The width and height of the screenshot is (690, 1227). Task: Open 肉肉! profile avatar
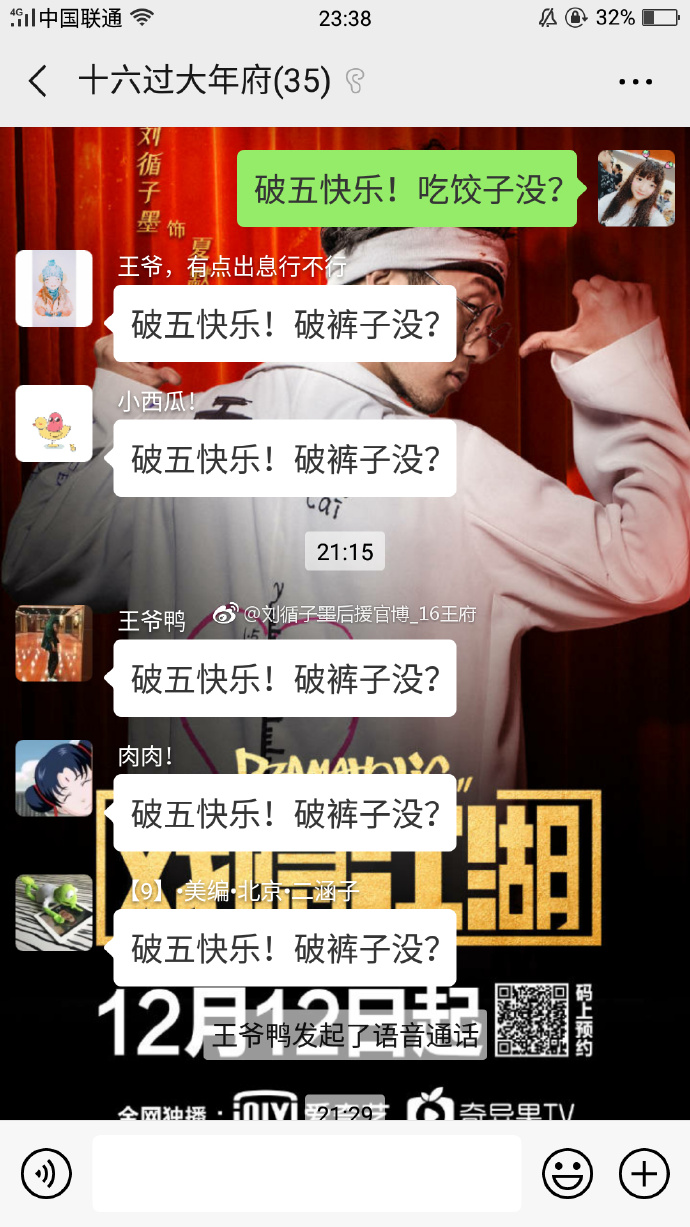click(54, 778)
